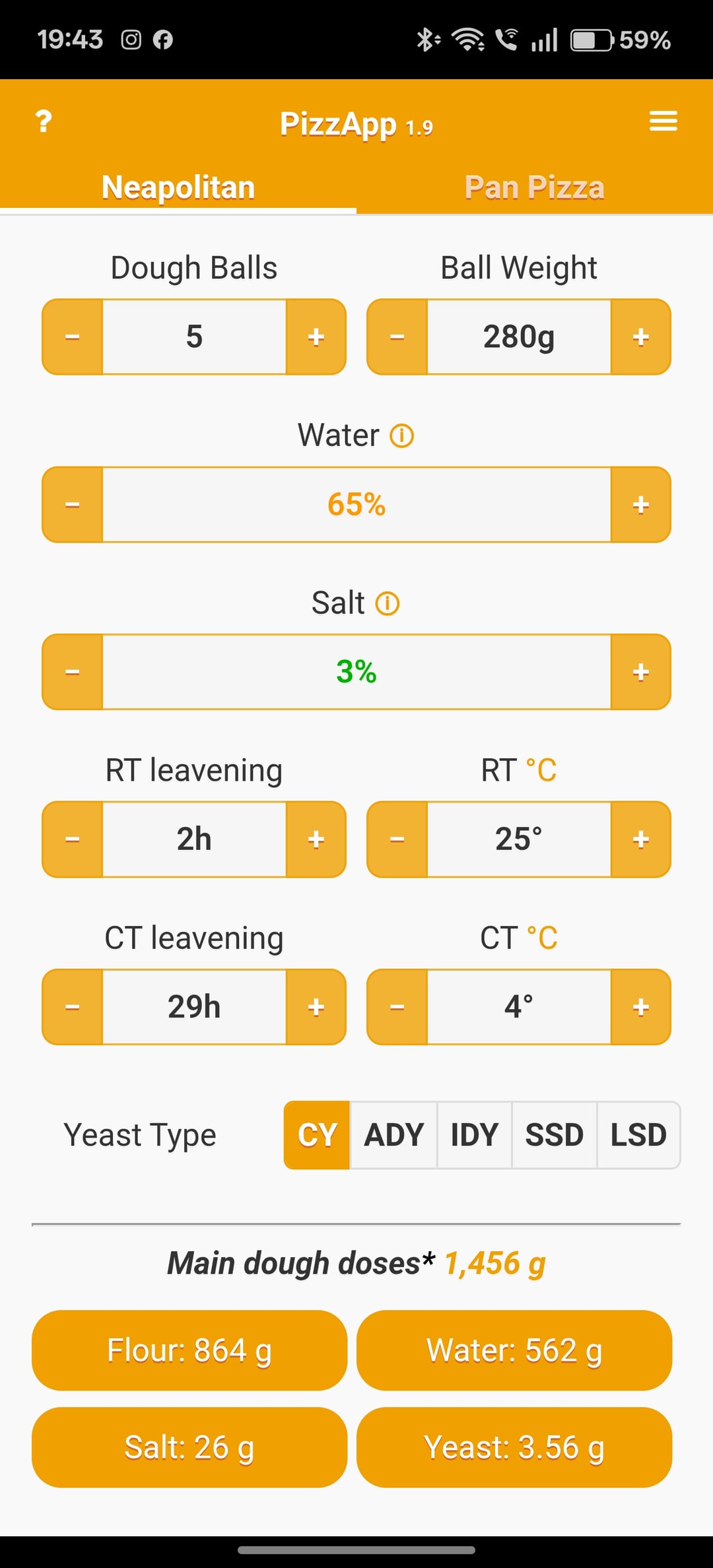Image resolution: width=713 pixels, height=1568 pixels.
Task: Increase the Ball Weight value
Action: click(641, 337)
